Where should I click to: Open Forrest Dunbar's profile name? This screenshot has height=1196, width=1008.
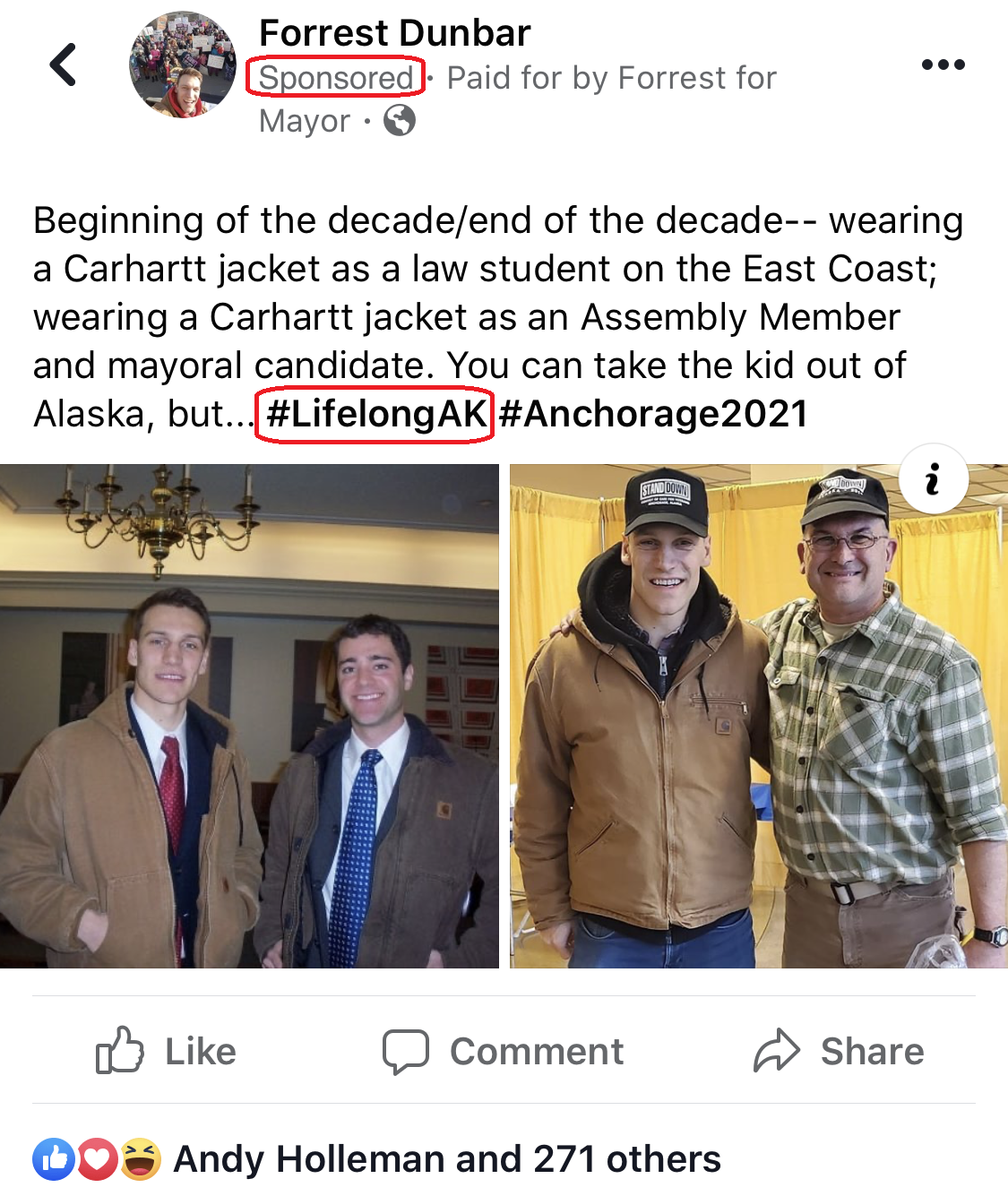tap(394, 33)
